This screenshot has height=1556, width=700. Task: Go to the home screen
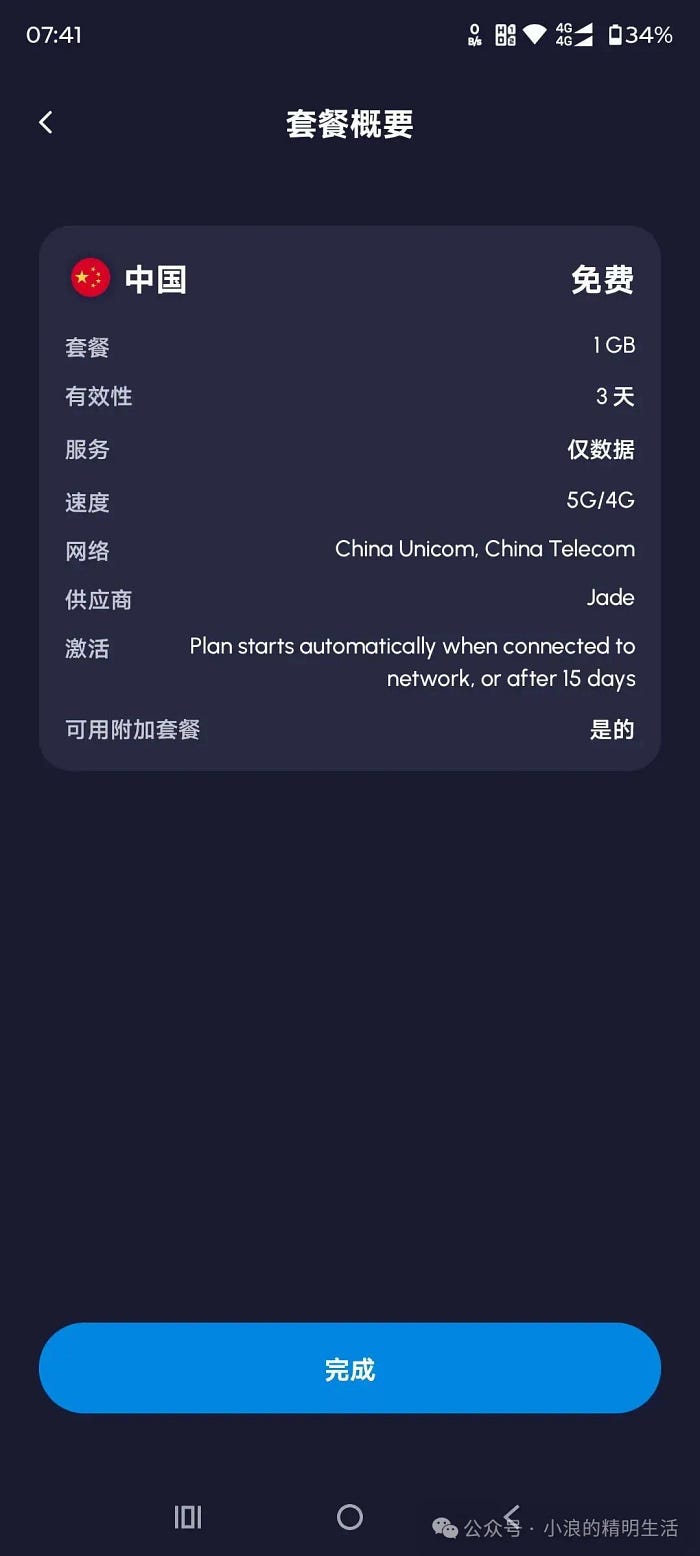350,1517
